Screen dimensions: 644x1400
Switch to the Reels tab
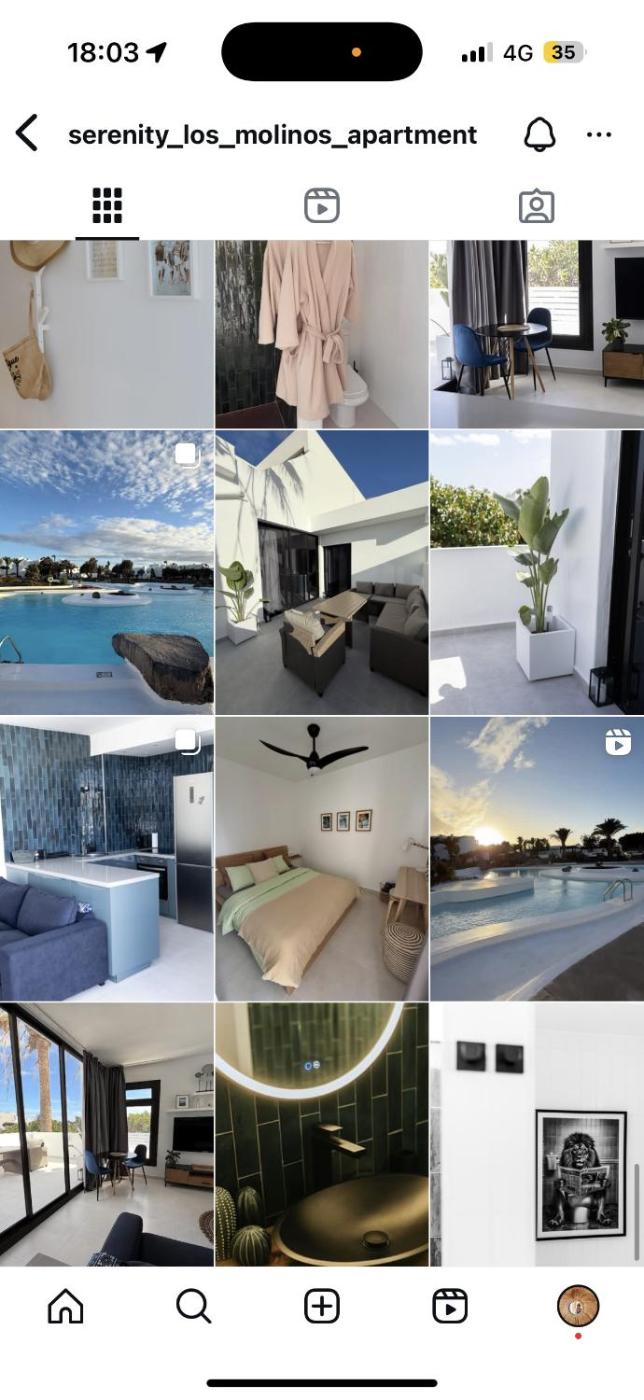click(322, 206)
